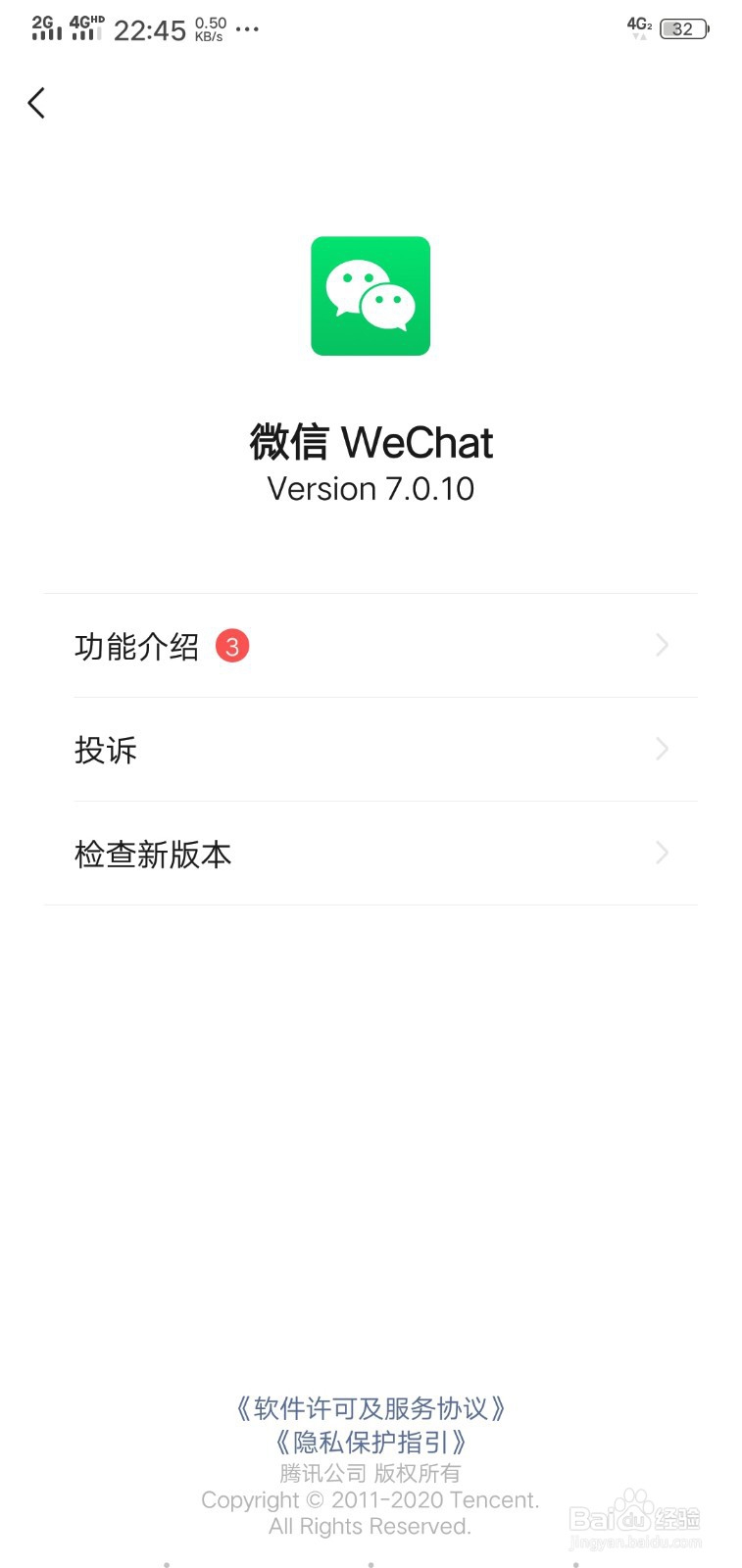Open the 投诉 complaint page
Screen dimensions: 742x1568
pos(108,750)
